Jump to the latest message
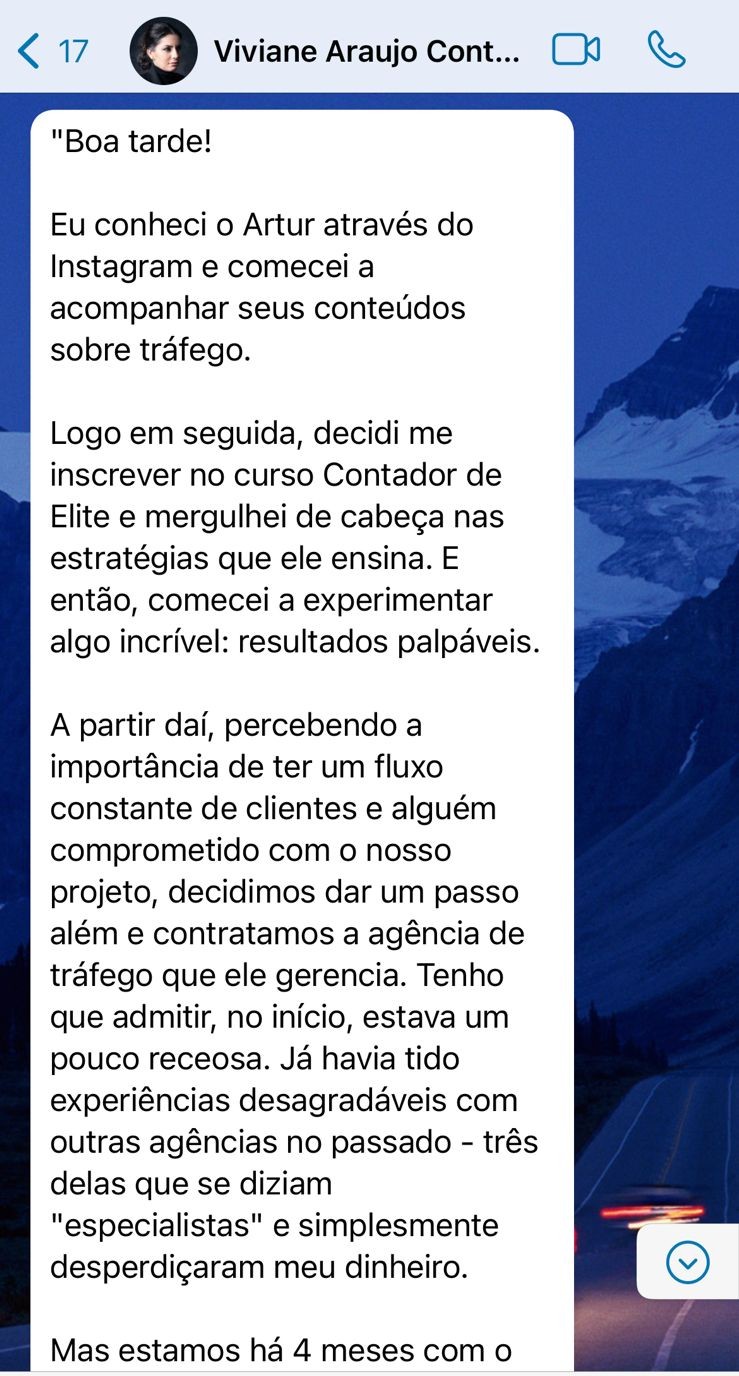 pyautogui.click(x=687, y=1263)
